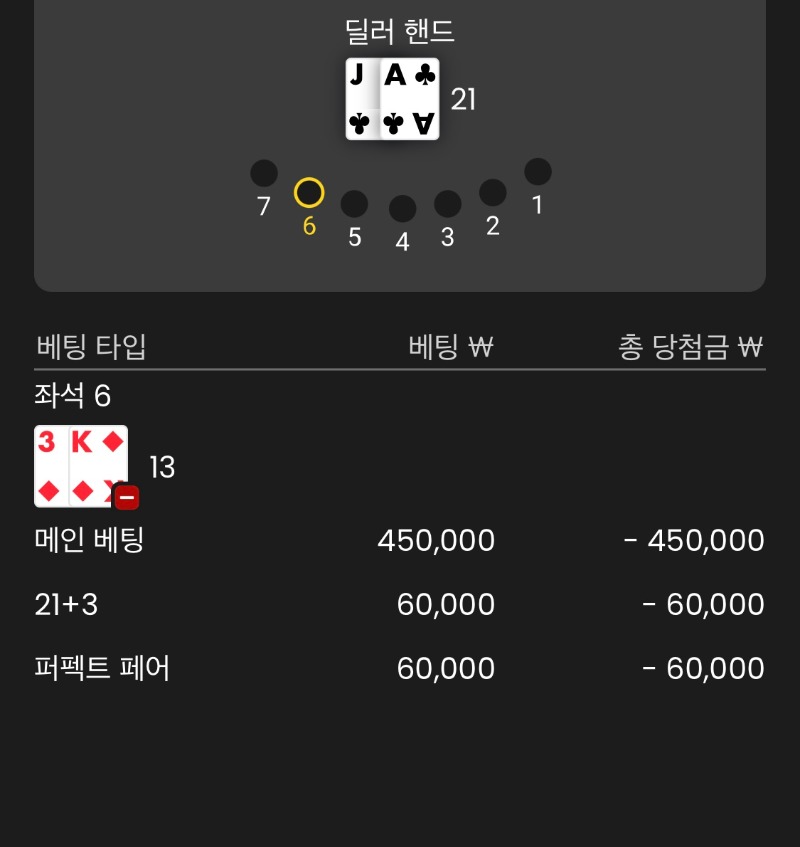
Task: Click the 딜러 핸드 title above the cards
Action: (400, 31)
